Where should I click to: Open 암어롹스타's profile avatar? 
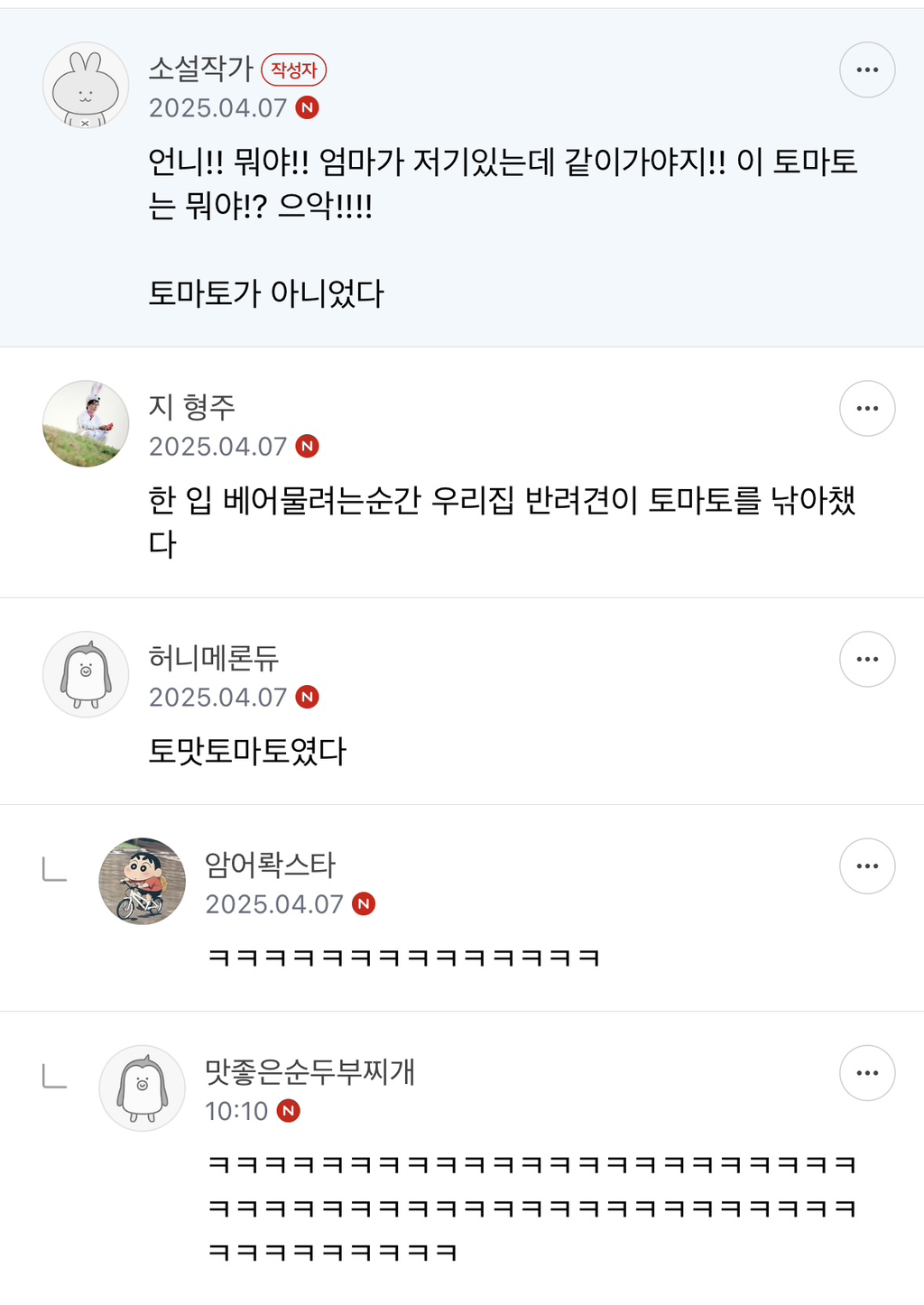pos(142,881)
